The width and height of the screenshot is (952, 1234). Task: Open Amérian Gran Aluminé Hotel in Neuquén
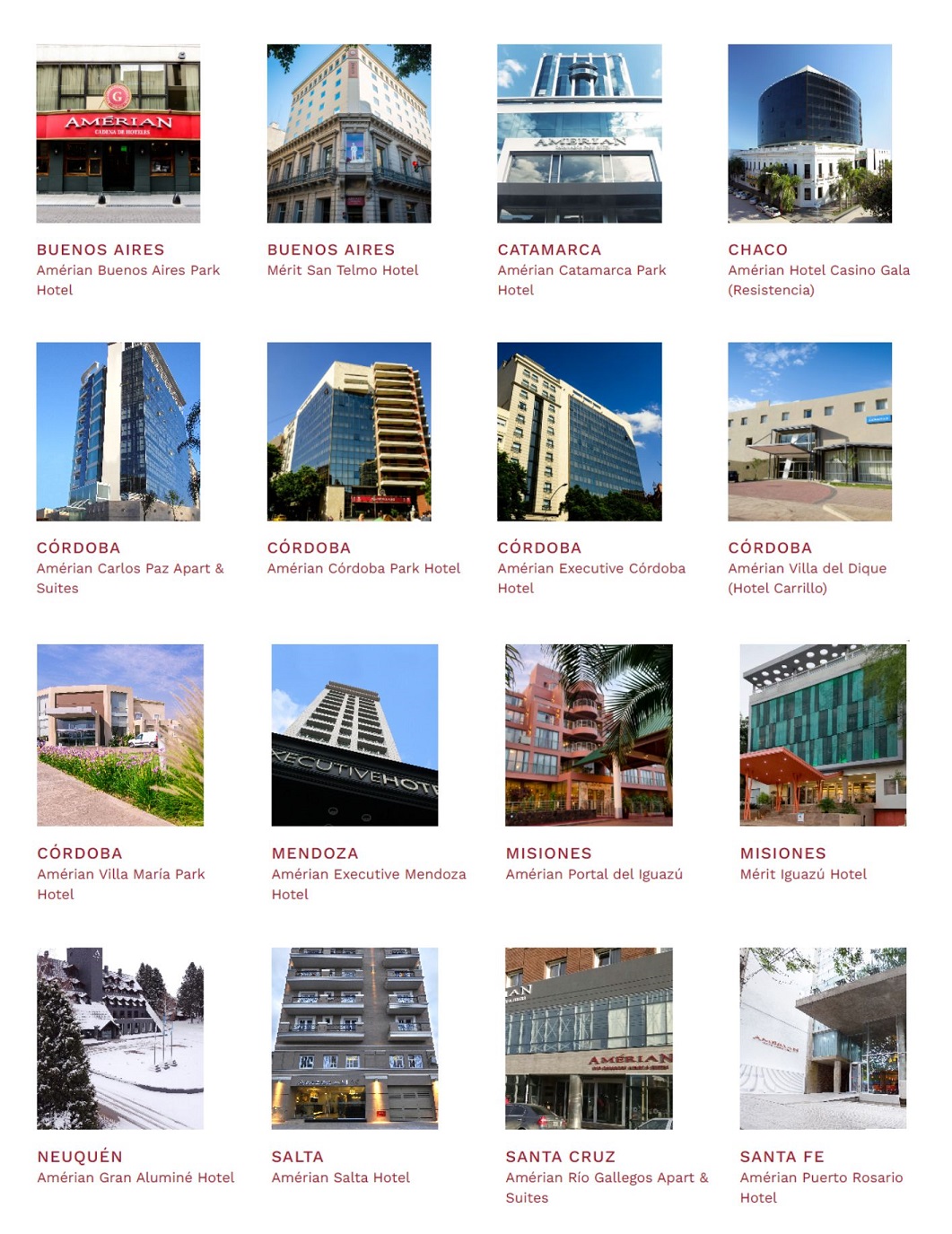pos(120,1038)
